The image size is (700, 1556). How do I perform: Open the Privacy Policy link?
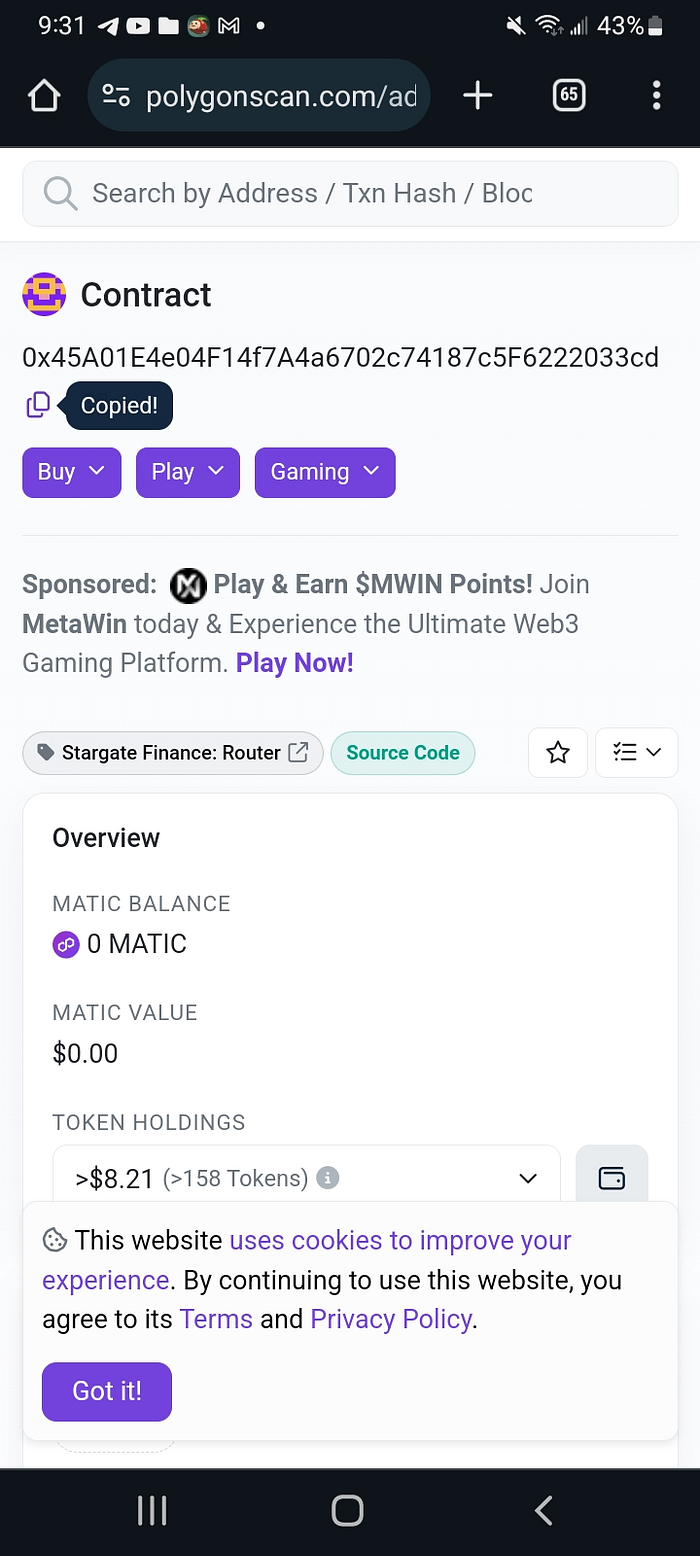pos(391,1319)
